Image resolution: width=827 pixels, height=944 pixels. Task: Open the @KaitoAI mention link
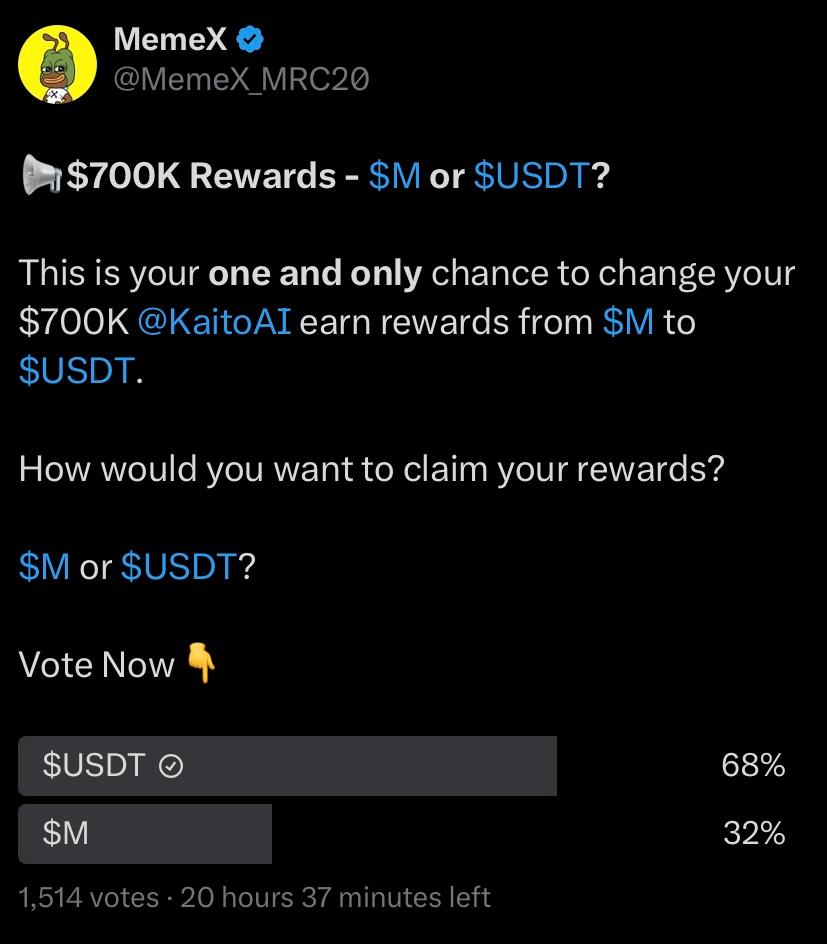pos(214,322)
